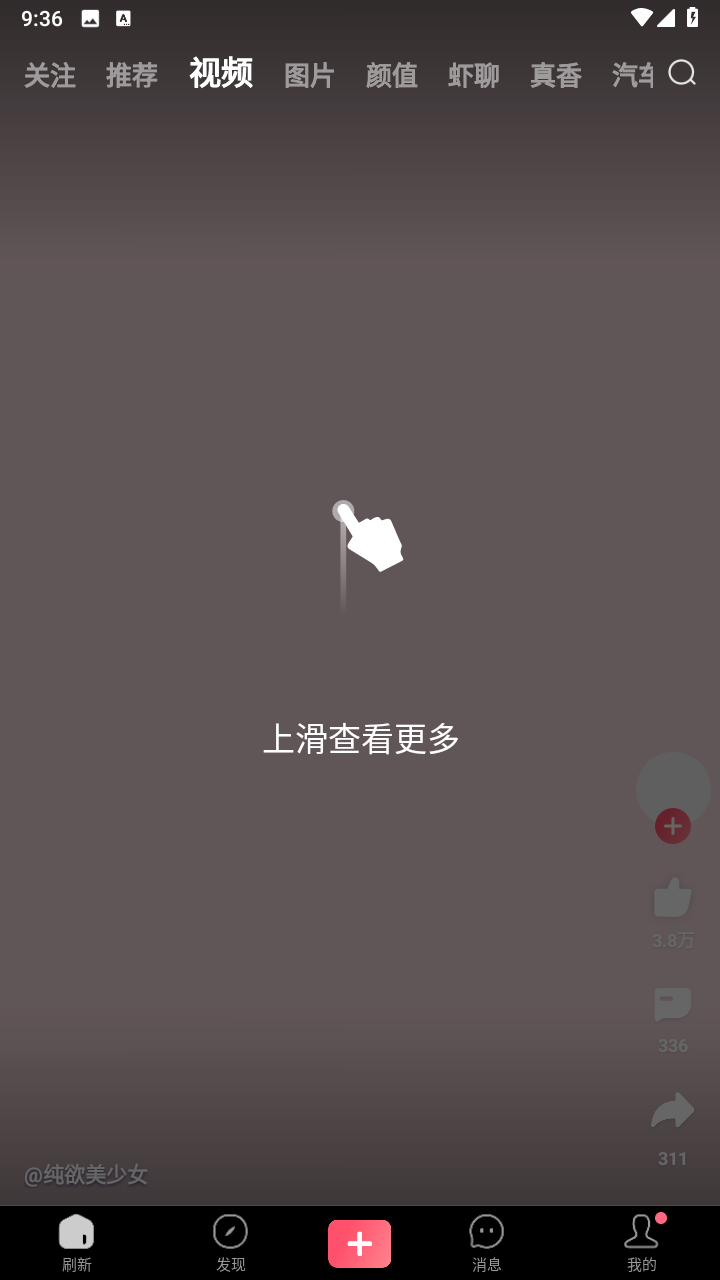Create a post with the pink plus button
720x1280 pixels.
[x=360, y=1243]
